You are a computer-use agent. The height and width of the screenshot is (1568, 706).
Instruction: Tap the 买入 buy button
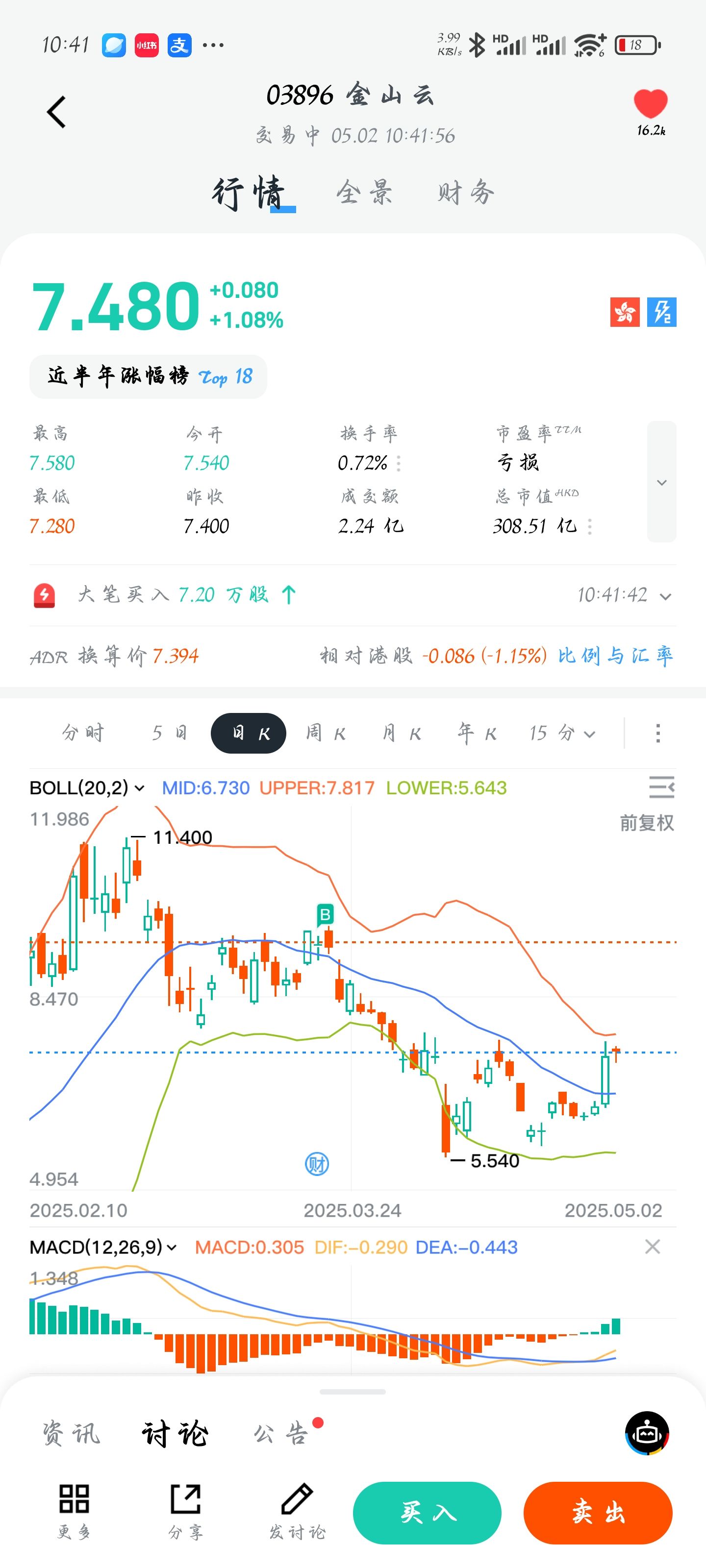[427, 1513]
